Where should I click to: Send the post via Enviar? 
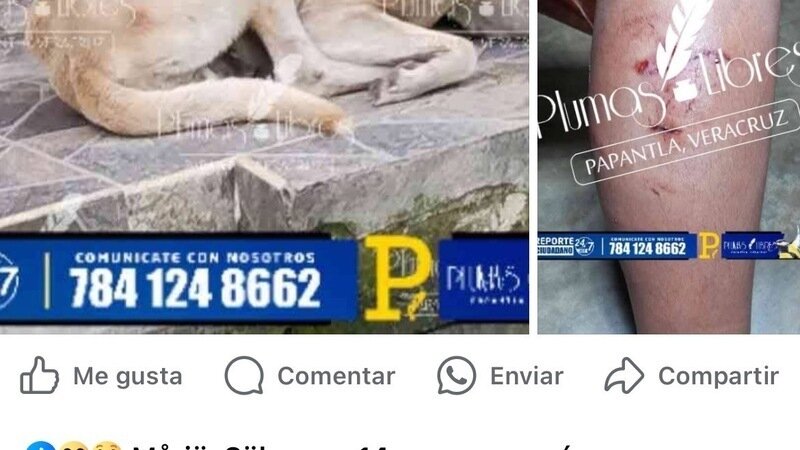[501, 376]
